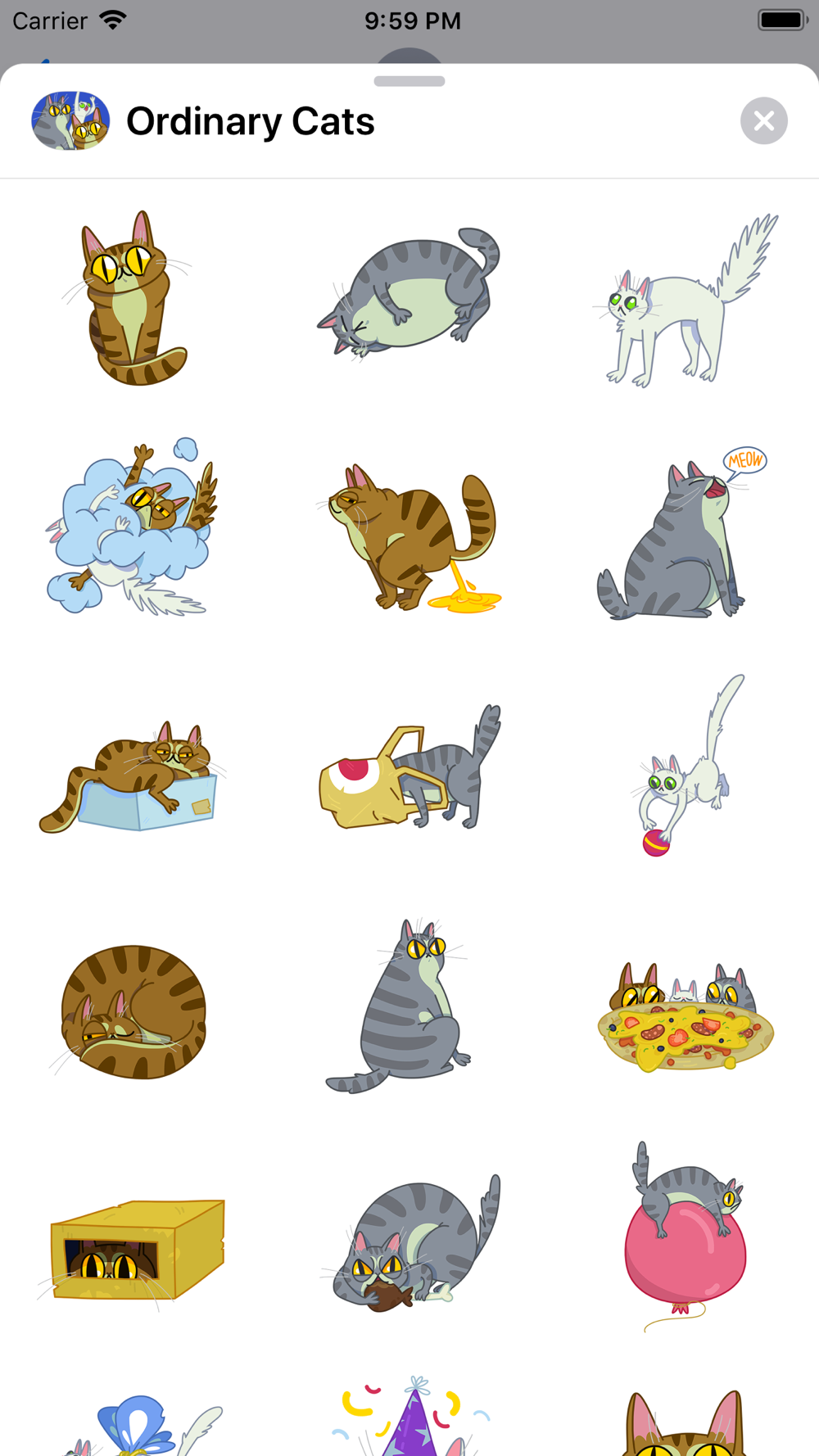
Task: Pick the brown cat peeing sticker
Action: pos(409,540)
